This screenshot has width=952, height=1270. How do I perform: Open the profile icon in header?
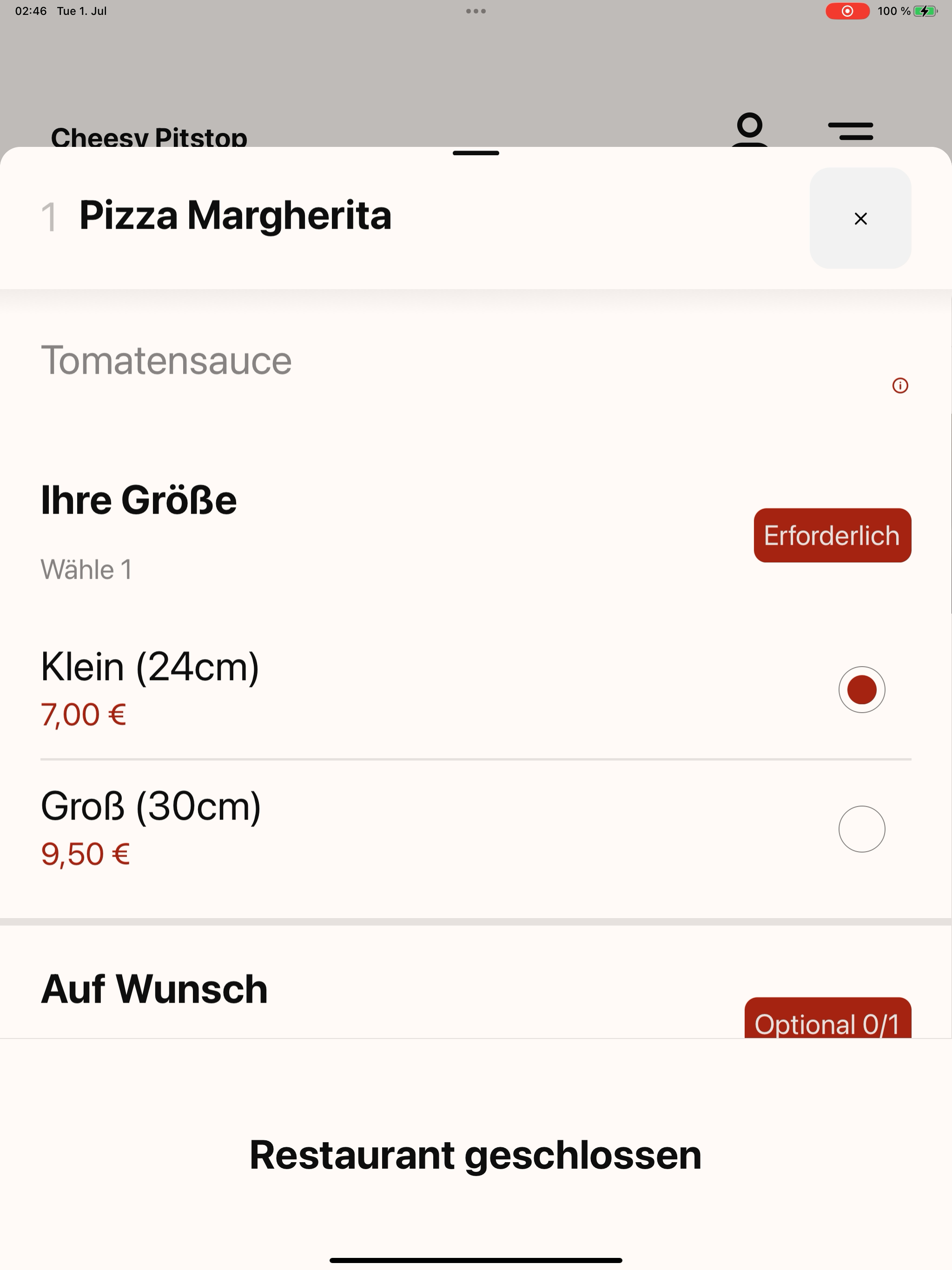click(x=750, y=130)
